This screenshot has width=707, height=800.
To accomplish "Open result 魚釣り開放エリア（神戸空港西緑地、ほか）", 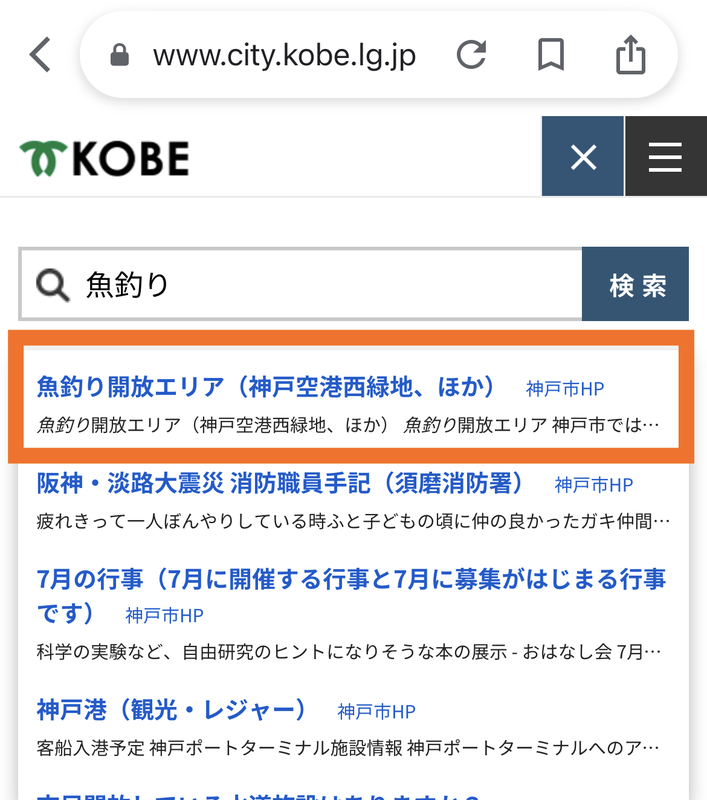I will 266,386.
